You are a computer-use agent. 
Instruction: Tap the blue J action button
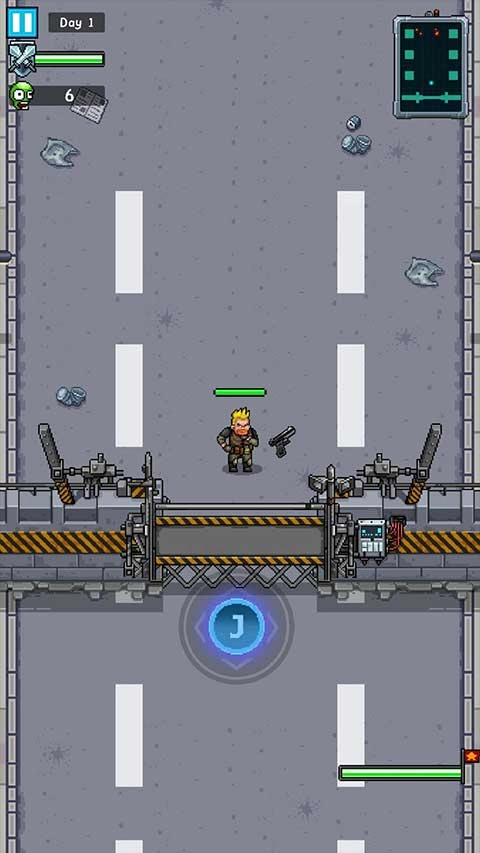point(236,627)
